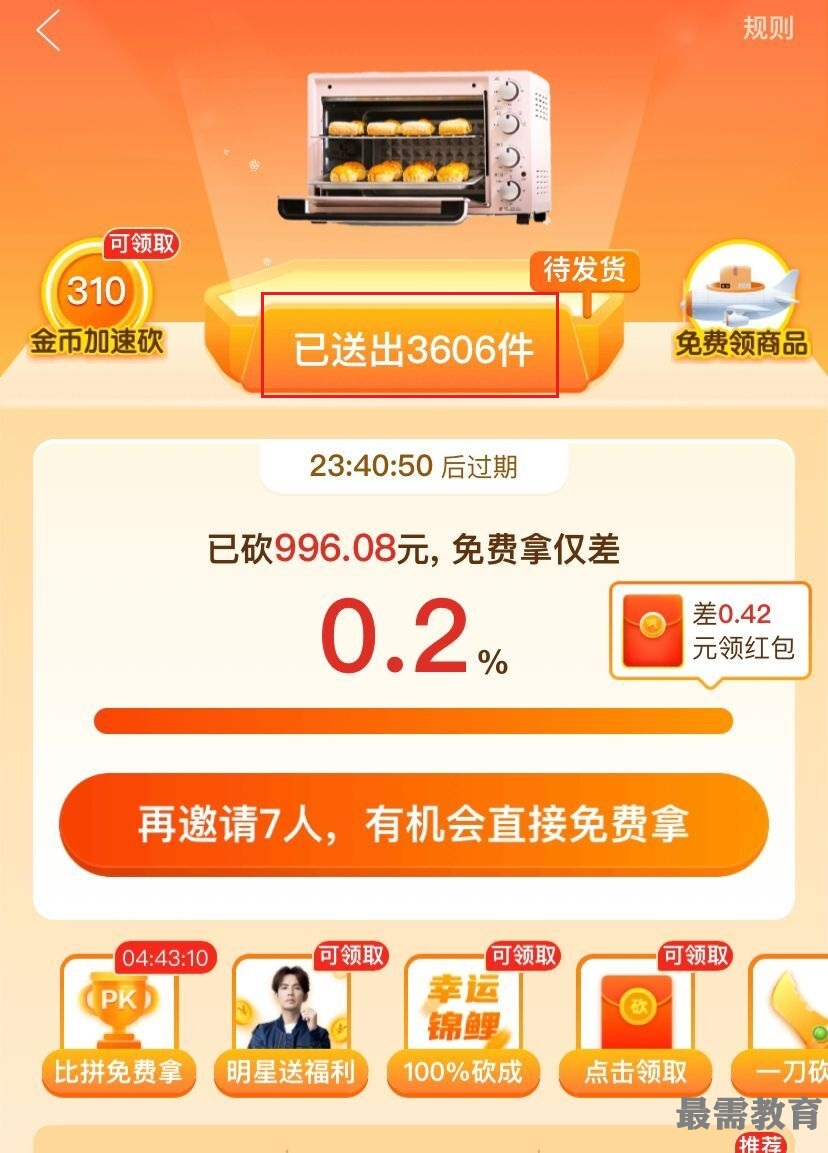Go back using the top arrow
The width and height of the screenshot is (828, 1153).
point(48,31)
